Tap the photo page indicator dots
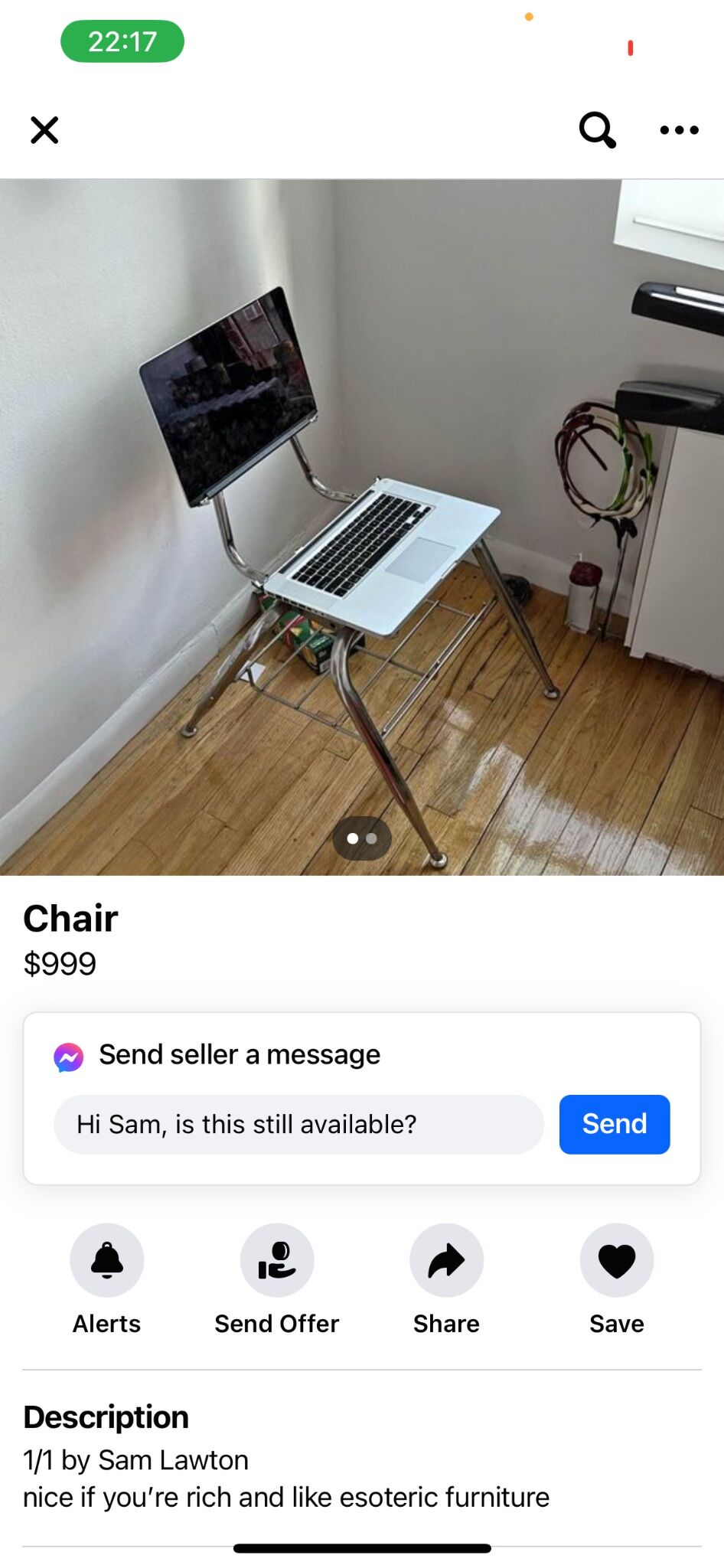 (362, 838)
